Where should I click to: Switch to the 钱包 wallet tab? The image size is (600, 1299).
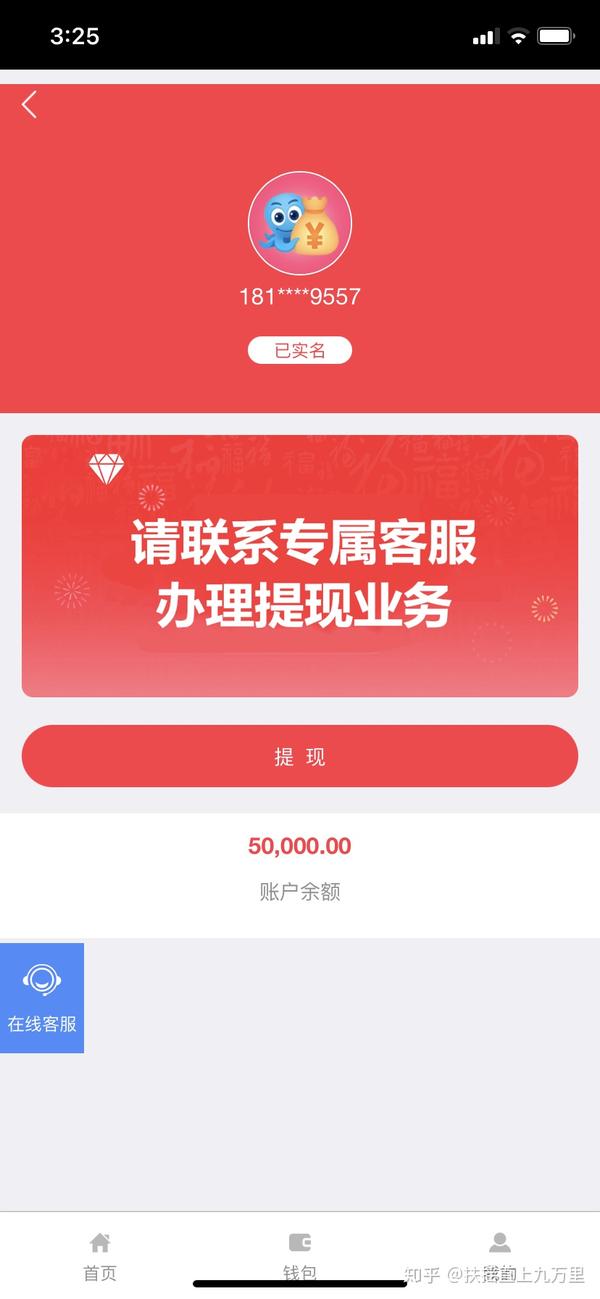coord(300,1255)
